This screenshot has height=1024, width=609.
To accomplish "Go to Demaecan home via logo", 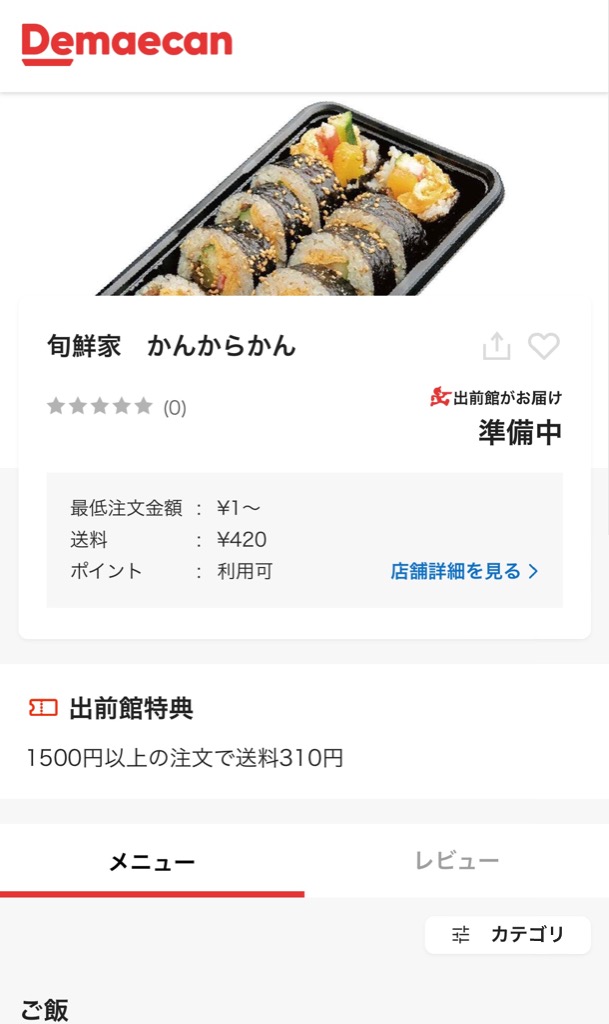I will (126, 44).
